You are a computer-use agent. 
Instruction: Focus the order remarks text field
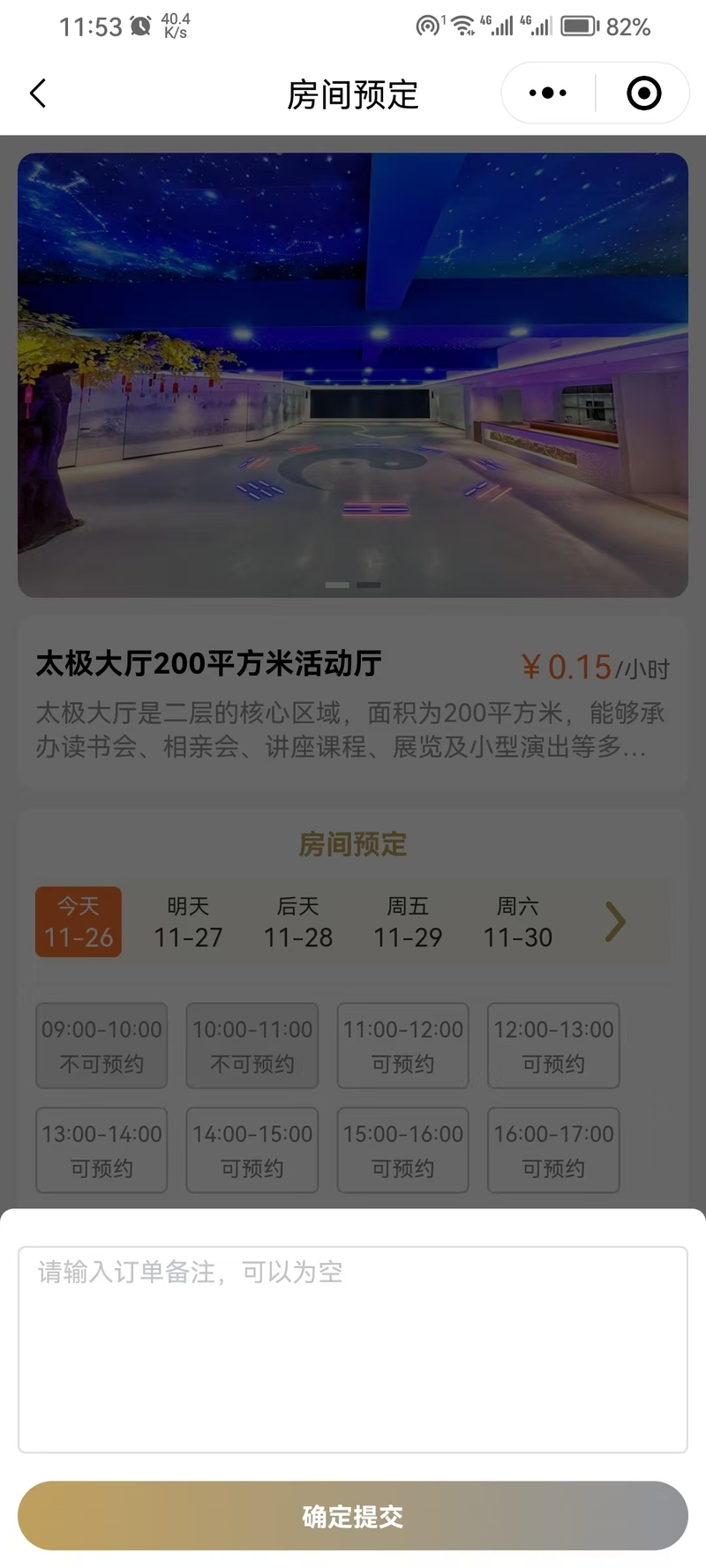click(x=353, y=1348)
